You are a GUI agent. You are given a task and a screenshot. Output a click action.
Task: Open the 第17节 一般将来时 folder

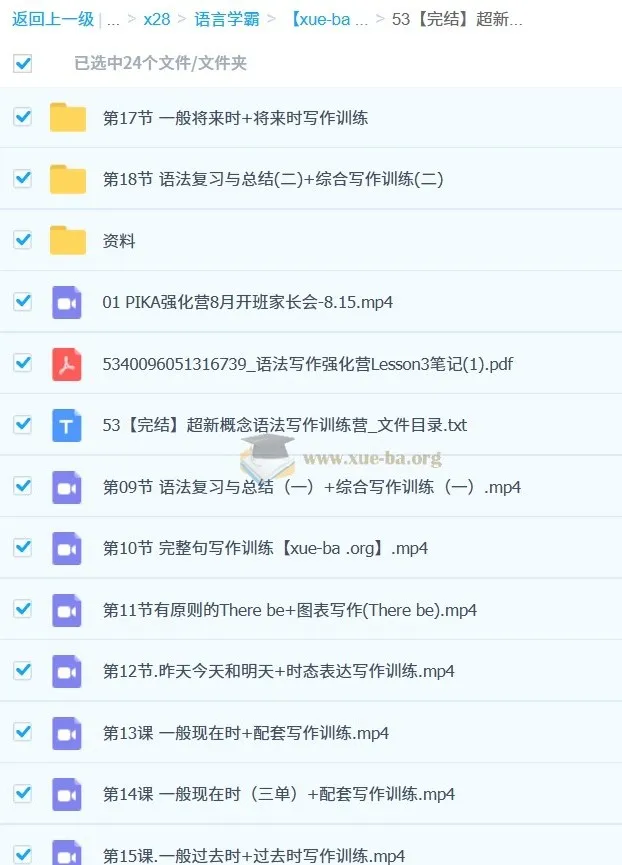point(235,118)
